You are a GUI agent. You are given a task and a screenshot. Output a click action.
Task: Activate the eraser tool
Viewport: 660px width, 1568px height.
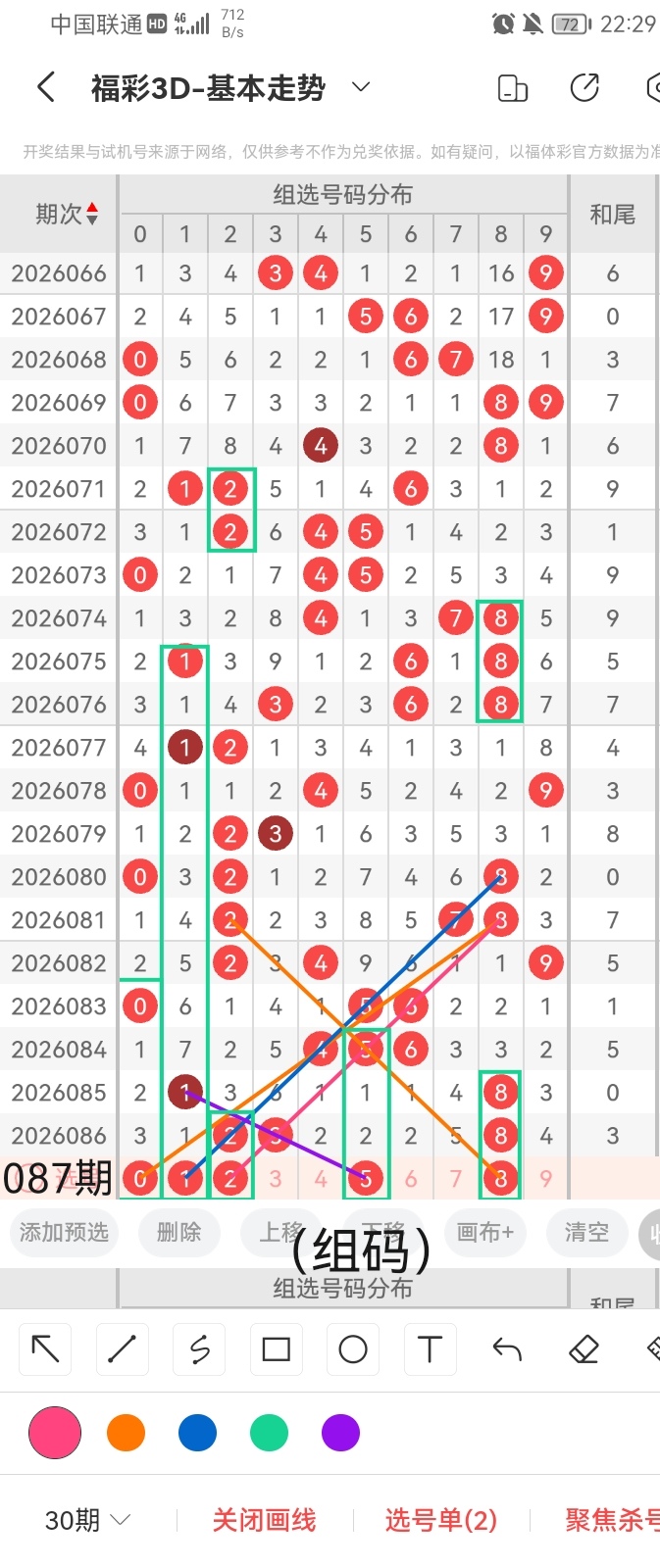click(584, 1349)
